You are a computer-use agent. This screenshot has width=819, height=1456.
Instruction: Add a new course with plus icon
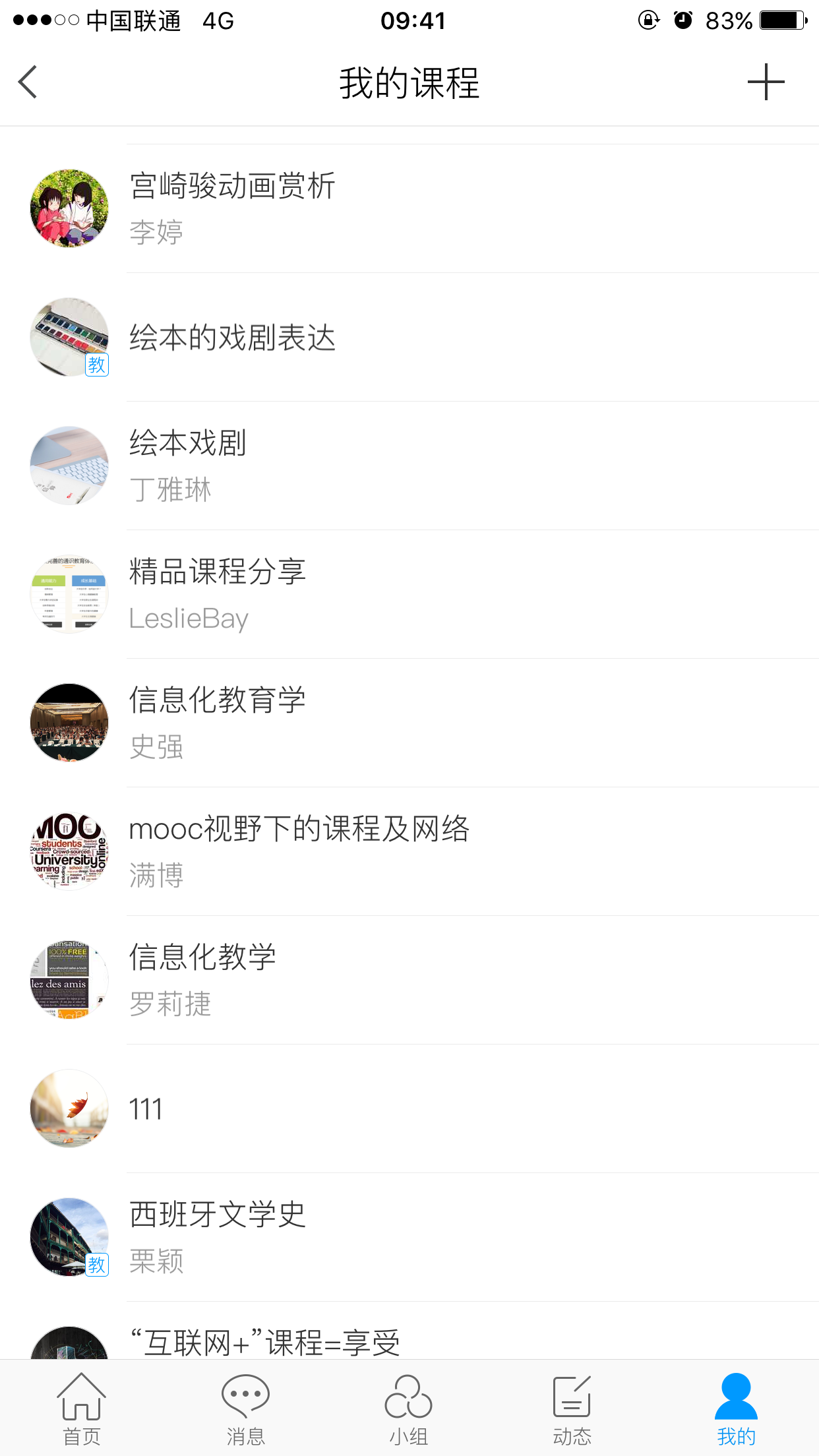point(766,82)
